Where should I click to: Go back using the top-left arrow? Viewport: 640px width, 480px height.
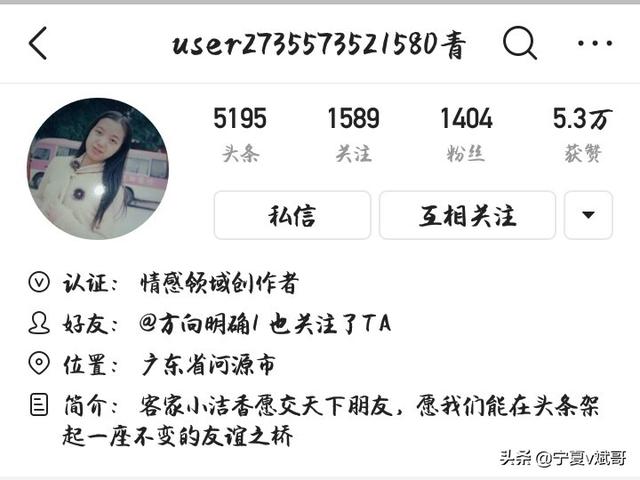click(38, 44)
